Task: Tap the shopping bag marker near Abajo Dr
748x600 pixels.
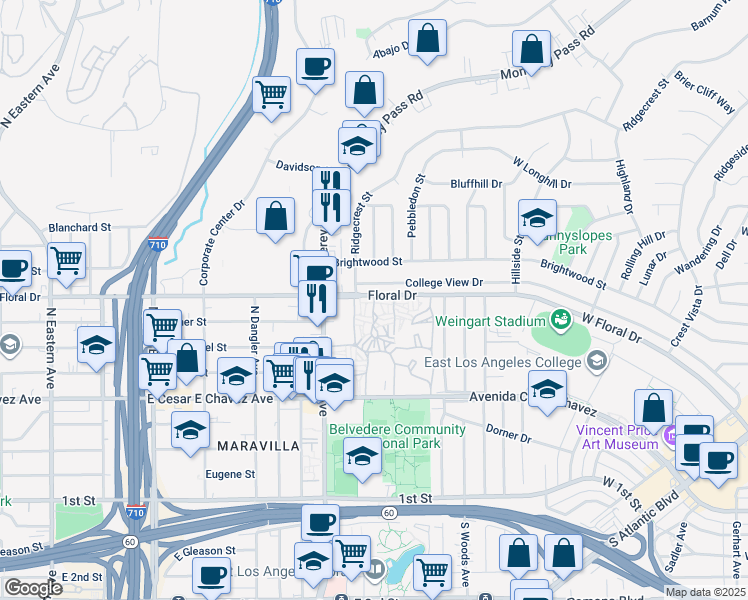Action: (427, 41)
